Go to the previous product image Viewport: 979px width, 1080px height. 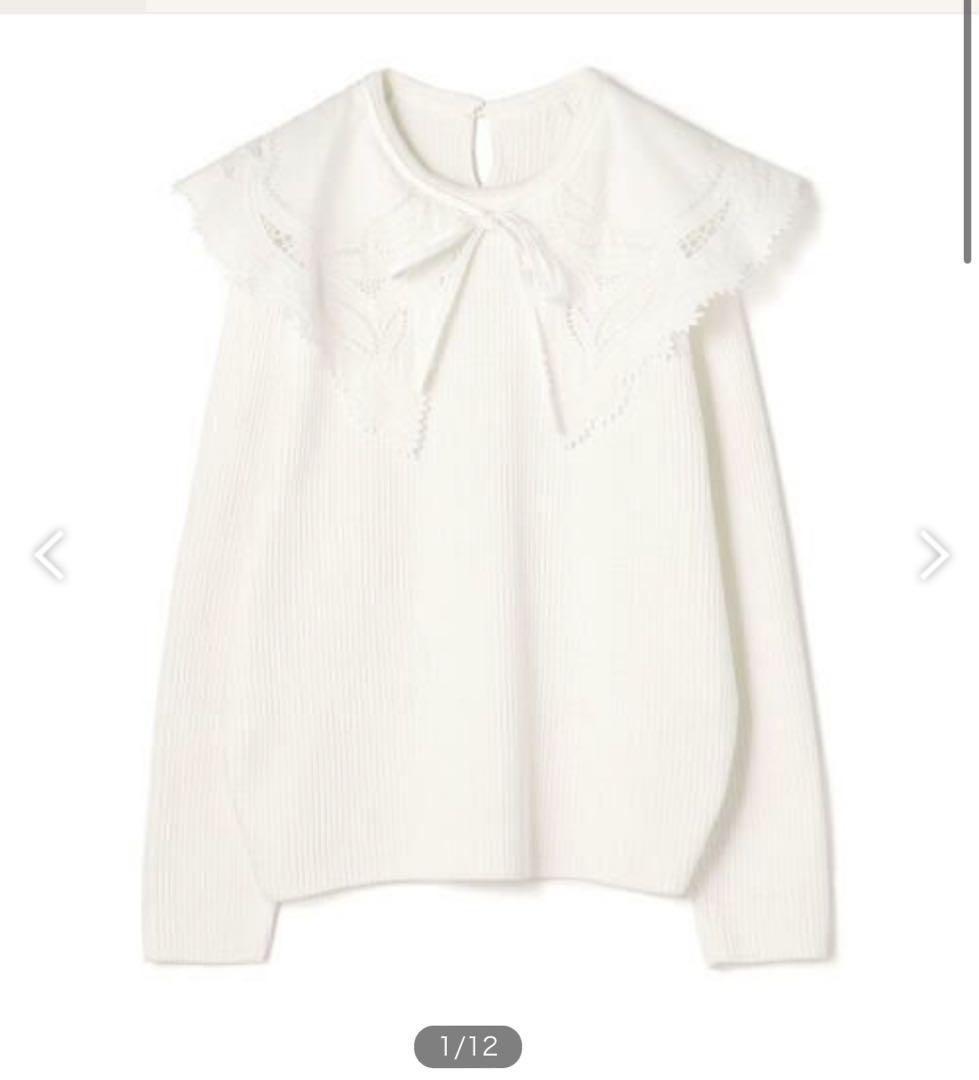coord(48,554)
